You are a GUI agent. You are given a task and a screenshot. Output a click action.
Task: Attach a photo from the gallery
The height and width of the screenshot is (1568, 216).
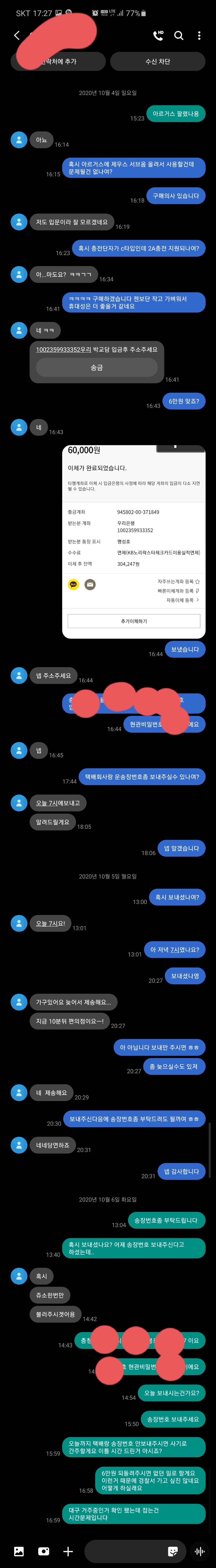click(x=19, y=1551)
